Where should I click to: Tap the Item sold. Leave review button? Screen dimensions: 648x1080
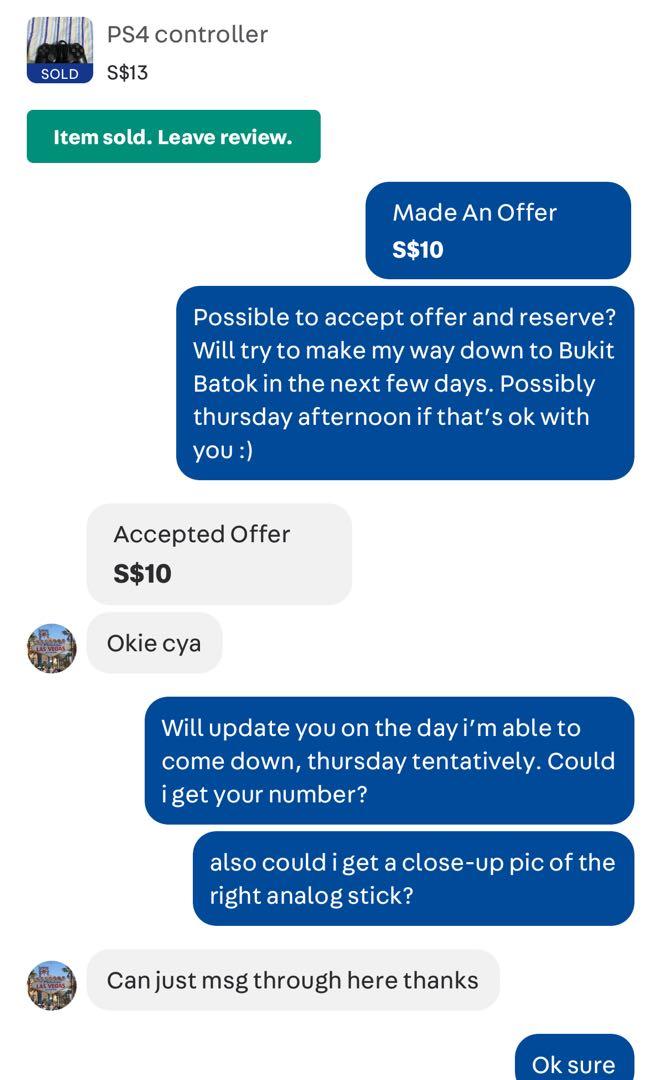tap(173, 137)
